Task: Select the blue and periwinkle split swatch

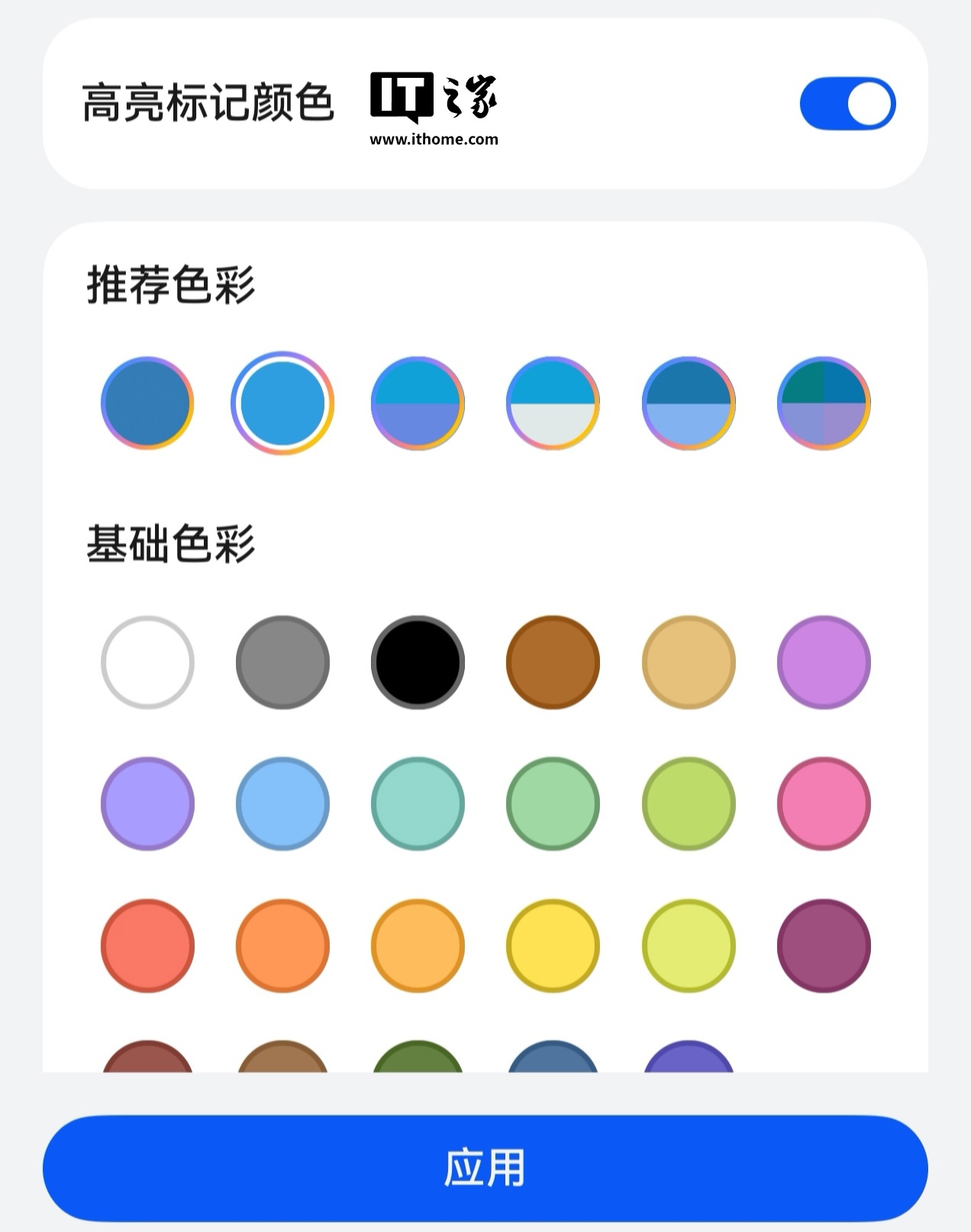Action: (x=418, y=402)
